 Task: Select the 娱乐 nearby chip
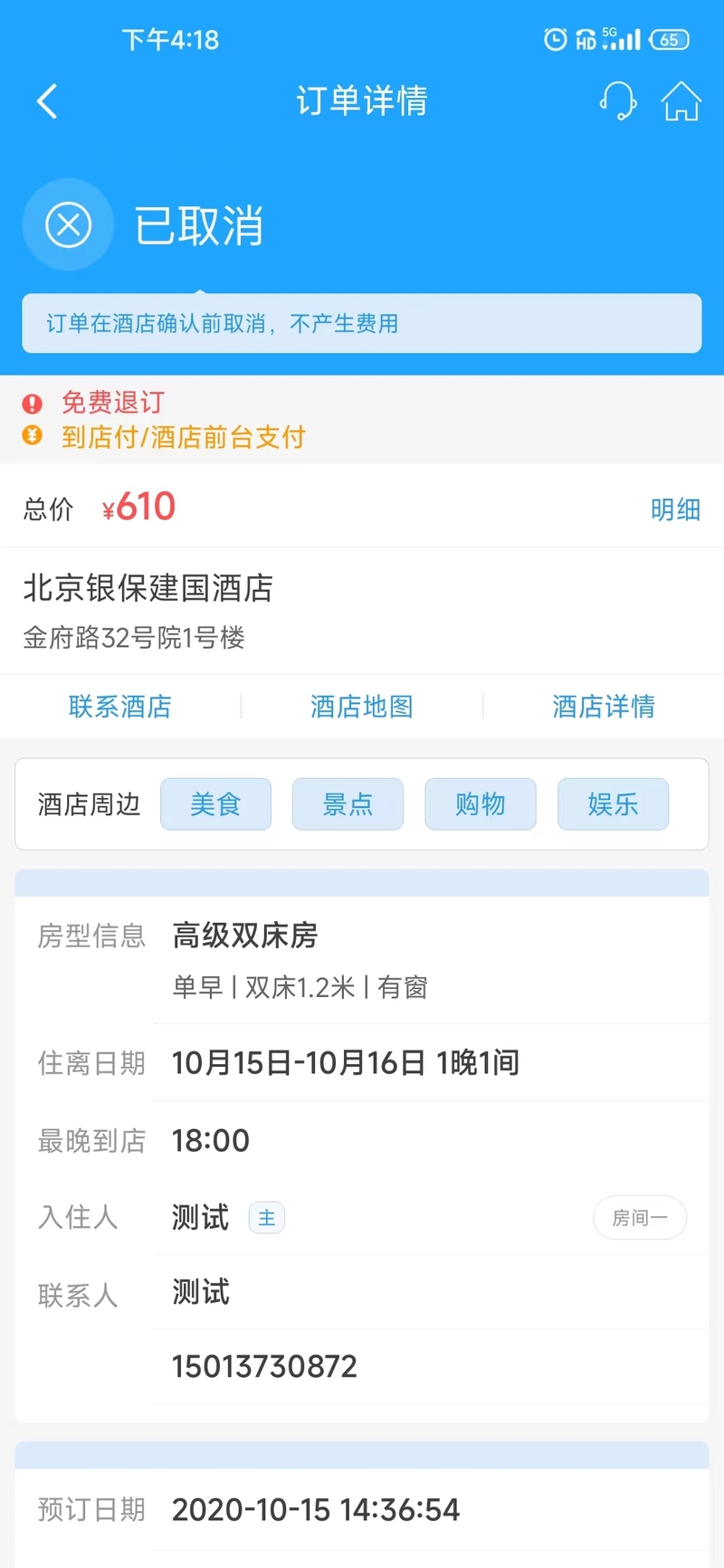pyautogui.click(x=614, y=803)
